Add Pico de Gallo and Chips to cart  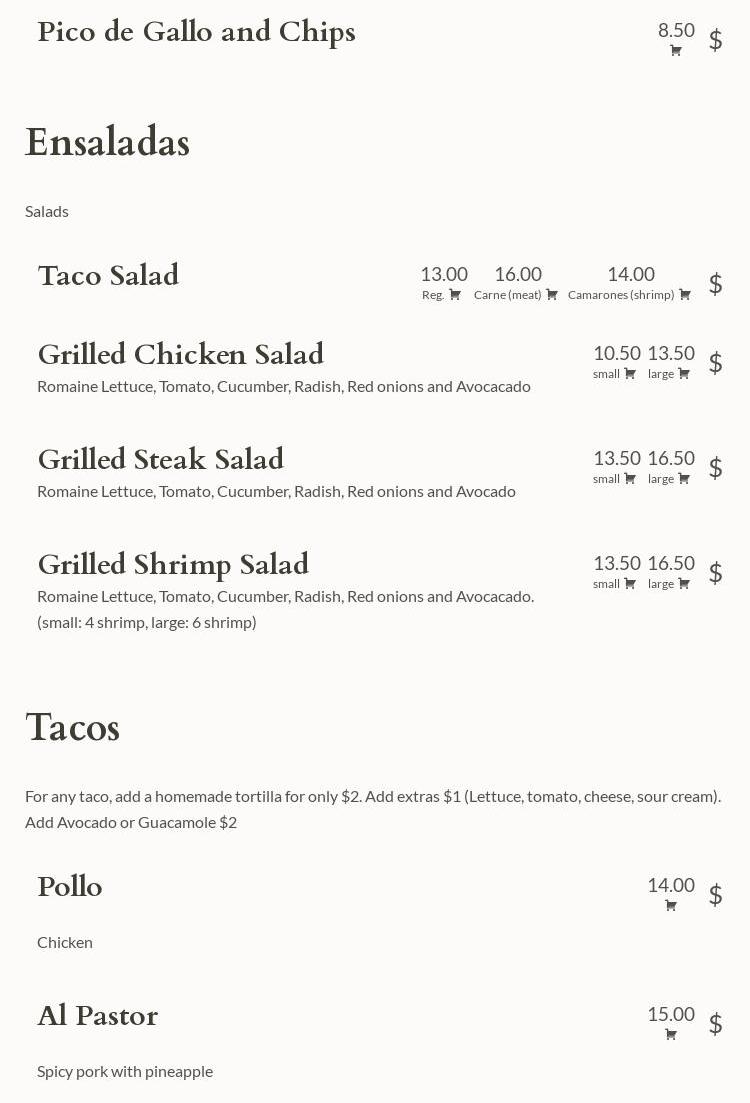pyautogui.click(x=676, y=51)
